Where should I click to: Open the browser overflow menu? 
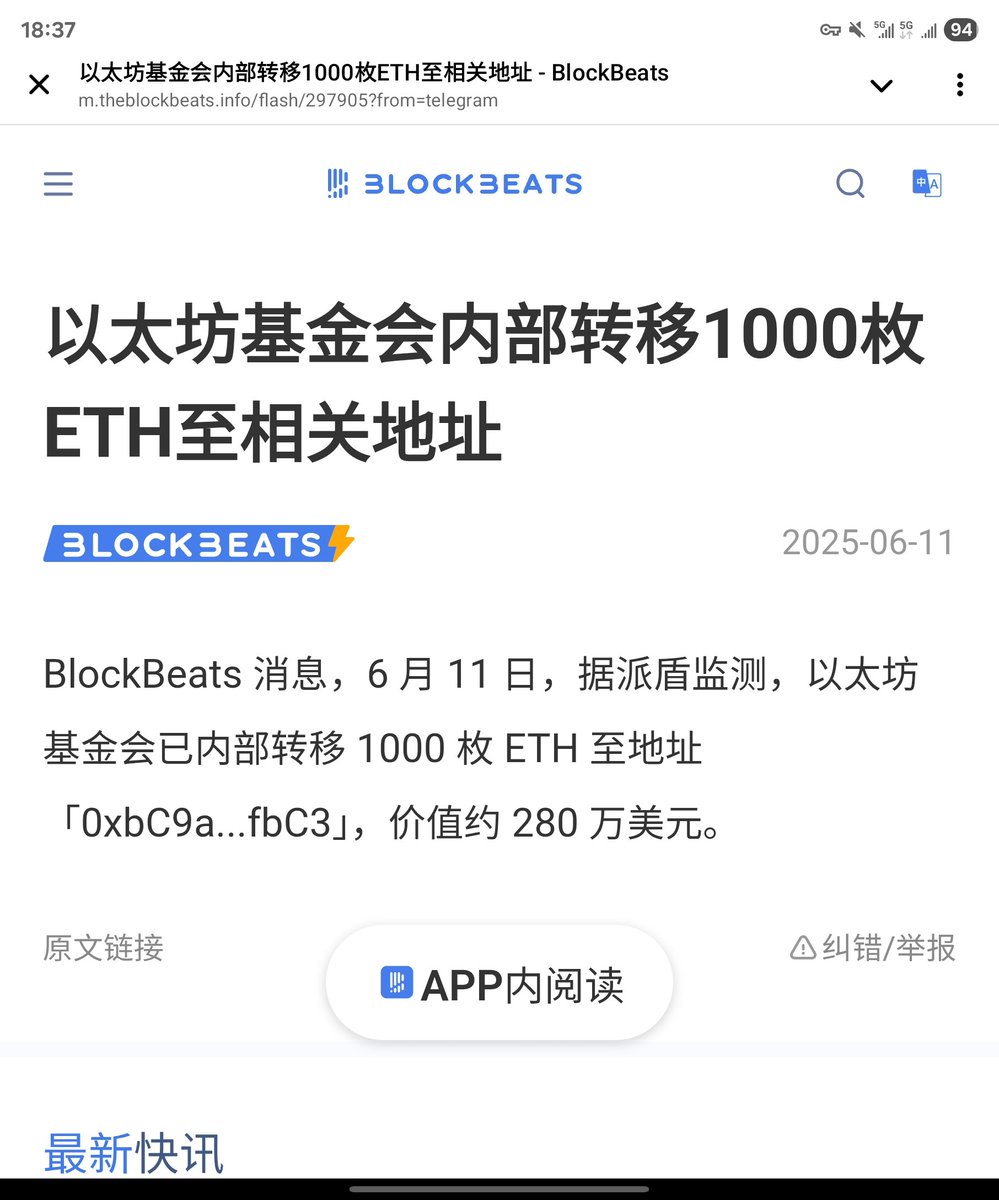[959, 85]
